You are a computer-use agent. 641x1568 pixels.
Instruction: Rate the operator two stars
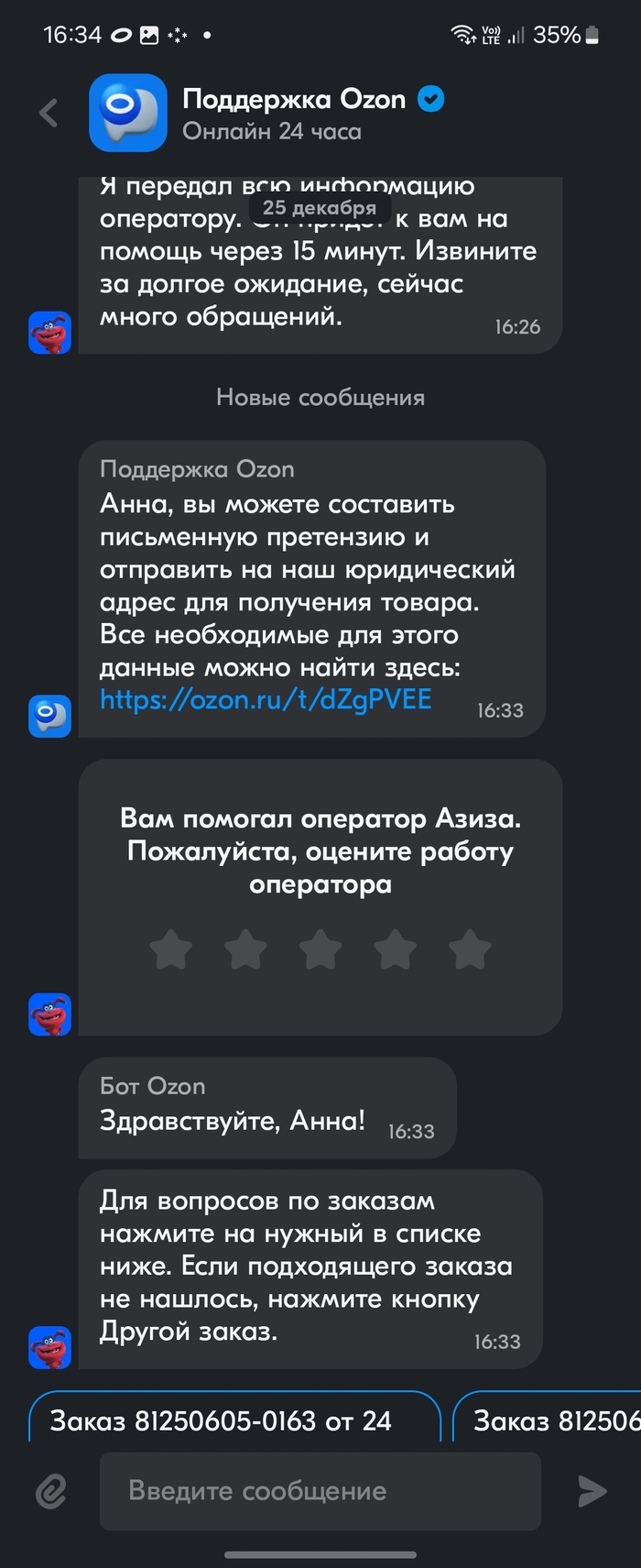tap(246, 949)
